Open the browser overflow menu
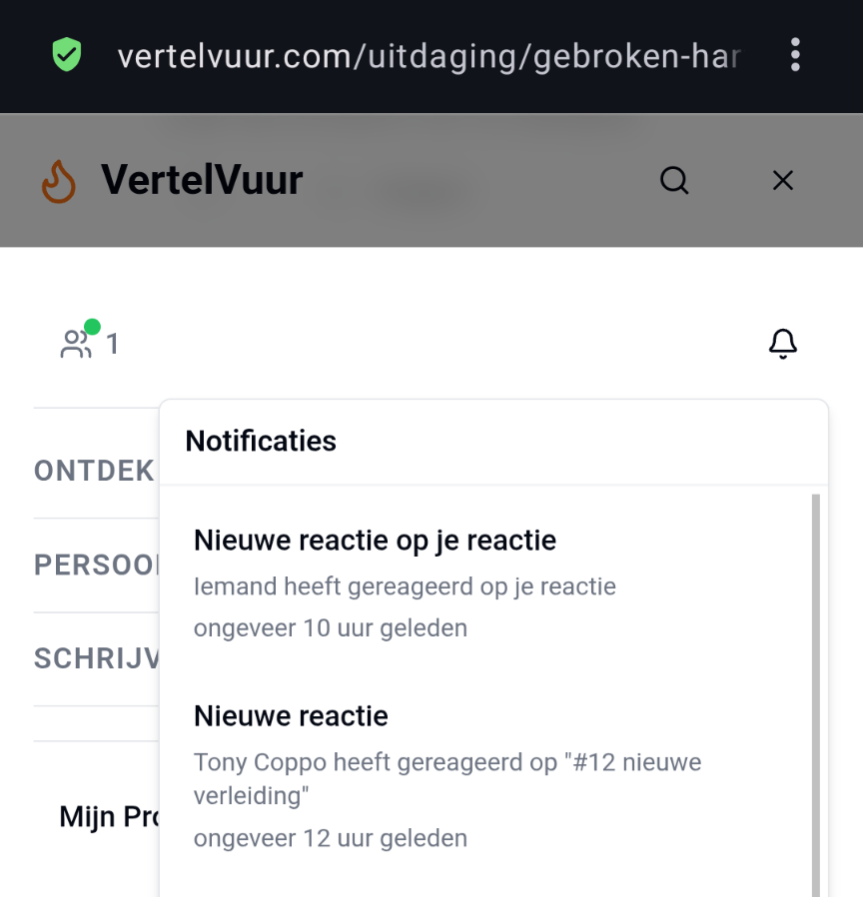This screenshot has width=863, height=897. coord(795,55)
